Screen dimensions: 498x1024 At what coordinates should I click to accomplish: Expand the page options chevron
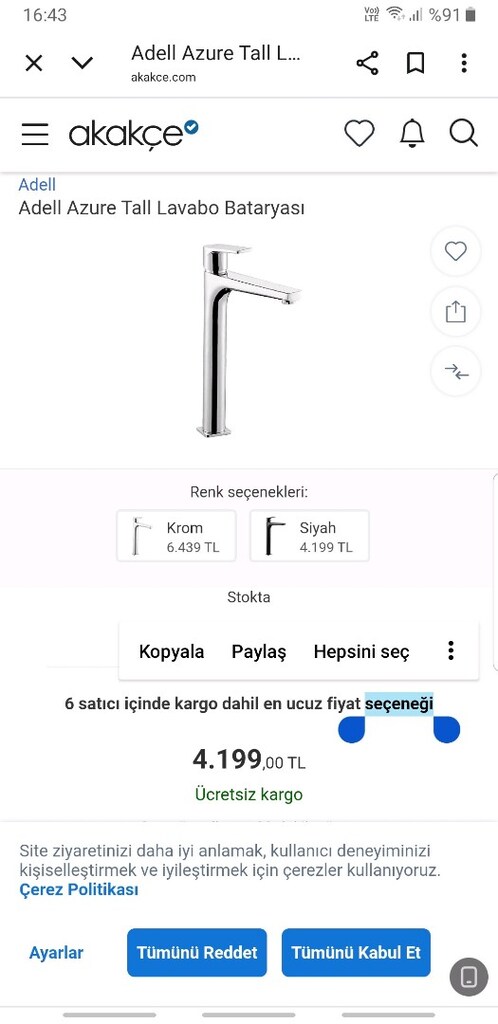tap(82, 63)
